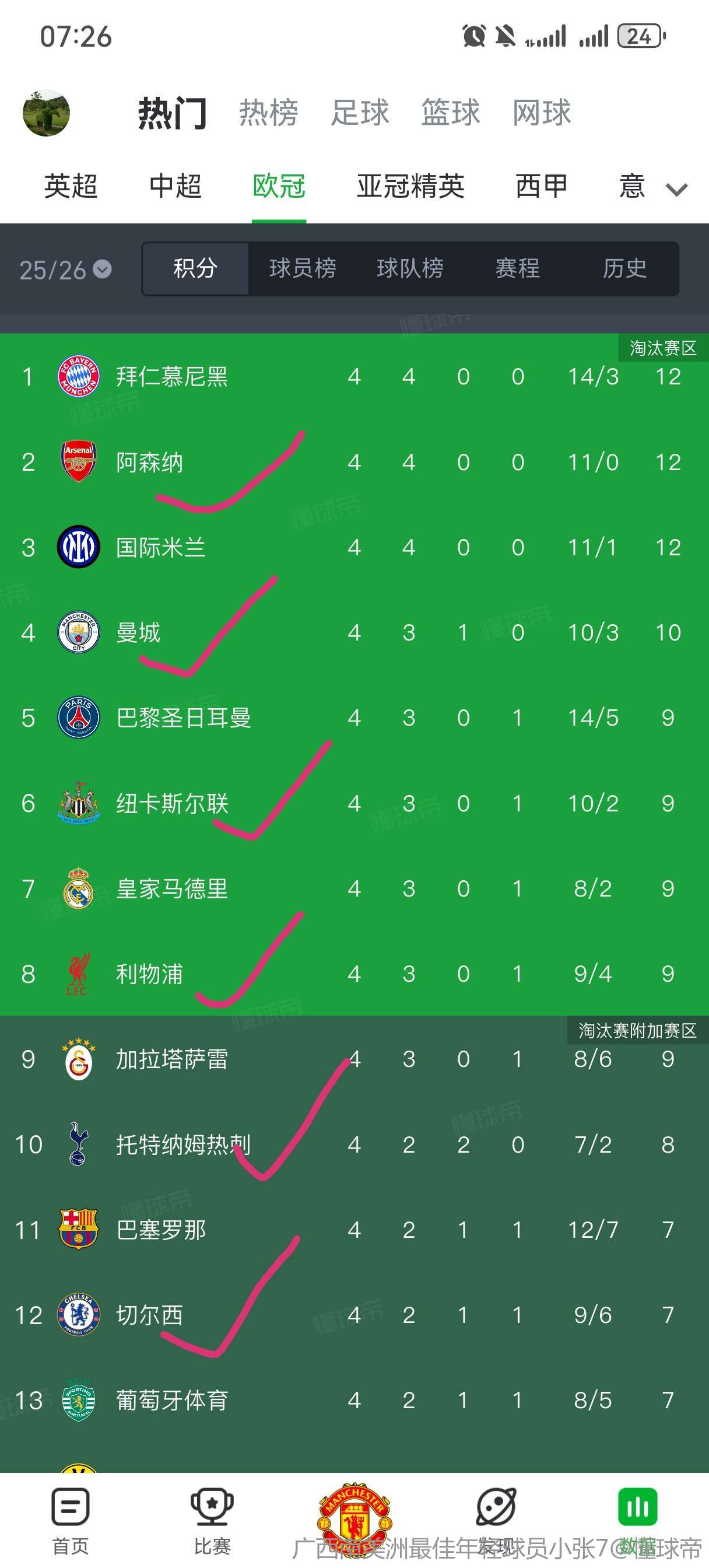Select the 中超 league tab
This screenshot has width=709, height=1568.
point(176,185)
